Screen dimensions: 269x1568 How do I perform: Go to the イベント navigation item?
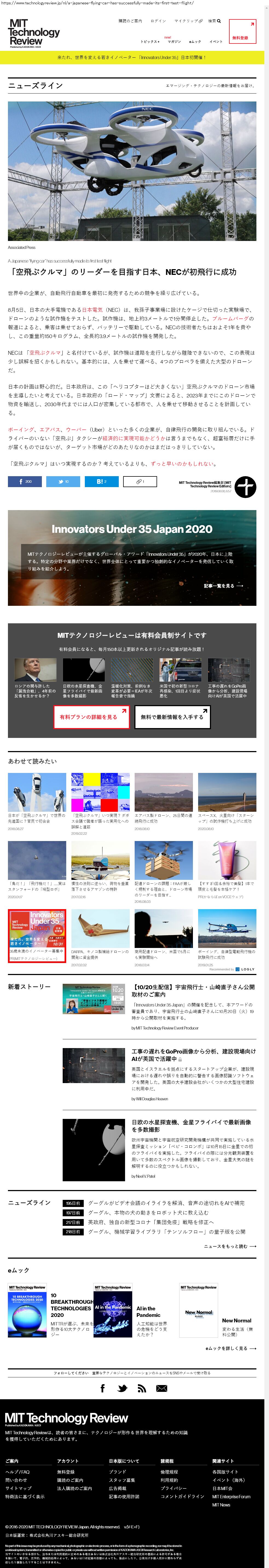coord(216,41)
